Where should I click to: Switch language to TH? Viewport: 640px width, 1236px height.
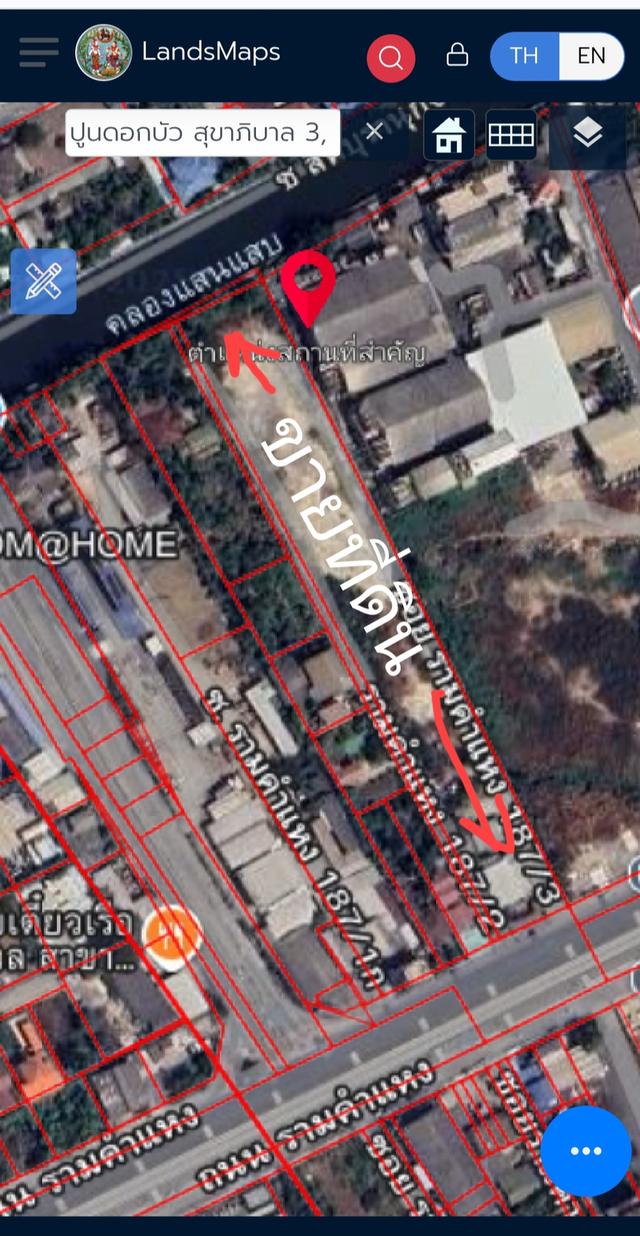[523, 56]
